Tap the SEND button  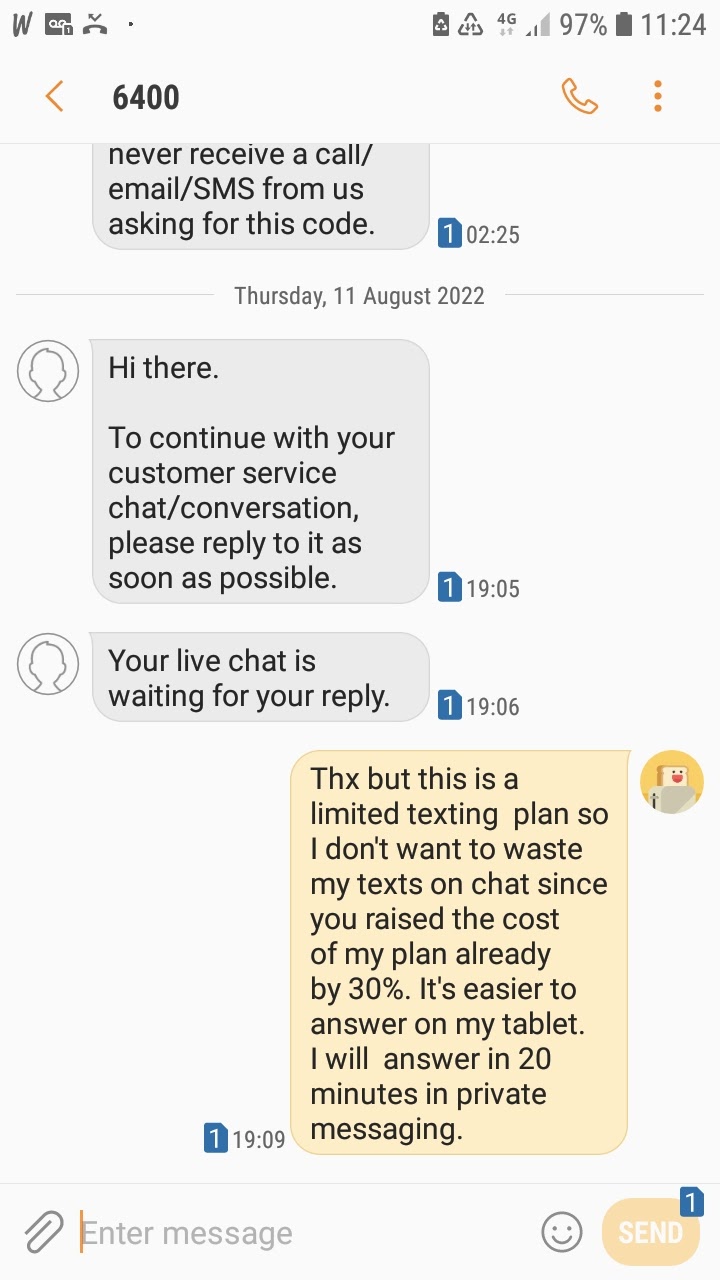[x=650, y=1232]
